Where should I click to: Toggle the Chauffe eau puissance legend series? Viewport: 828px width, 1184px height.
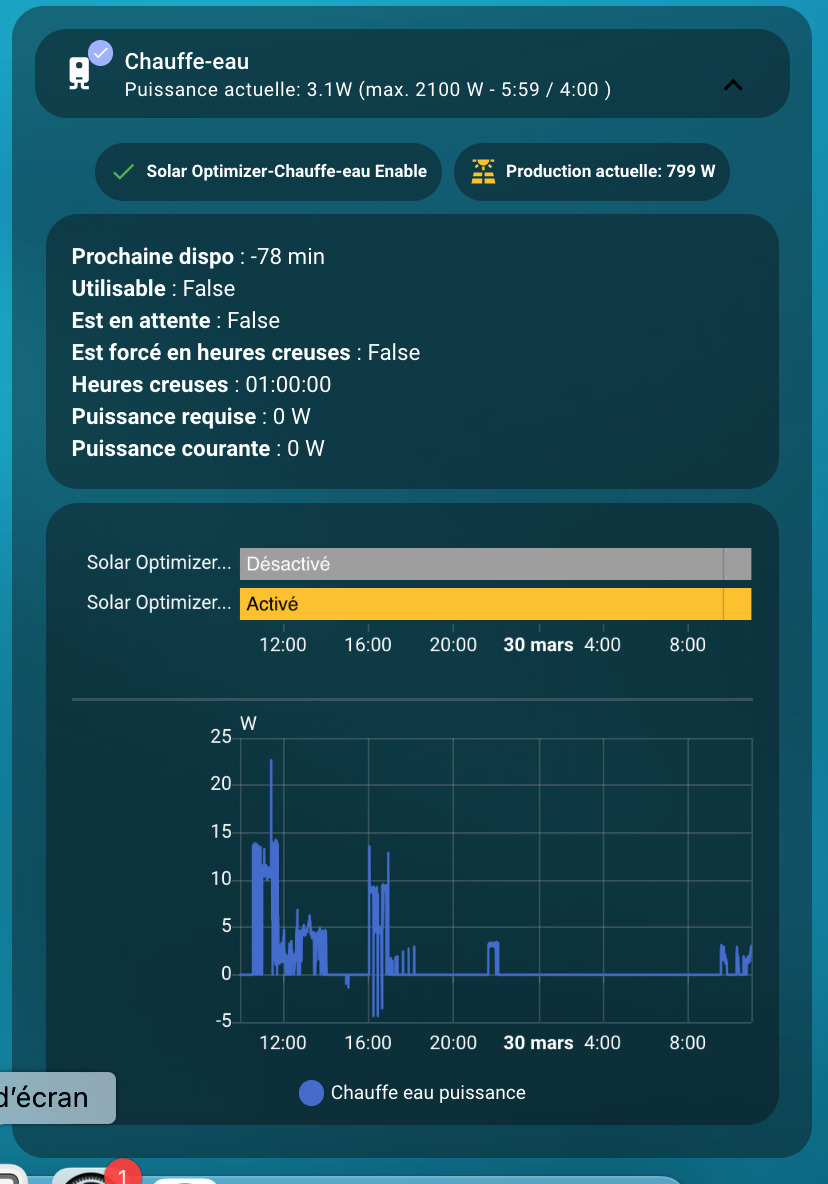pos(413,1093)
